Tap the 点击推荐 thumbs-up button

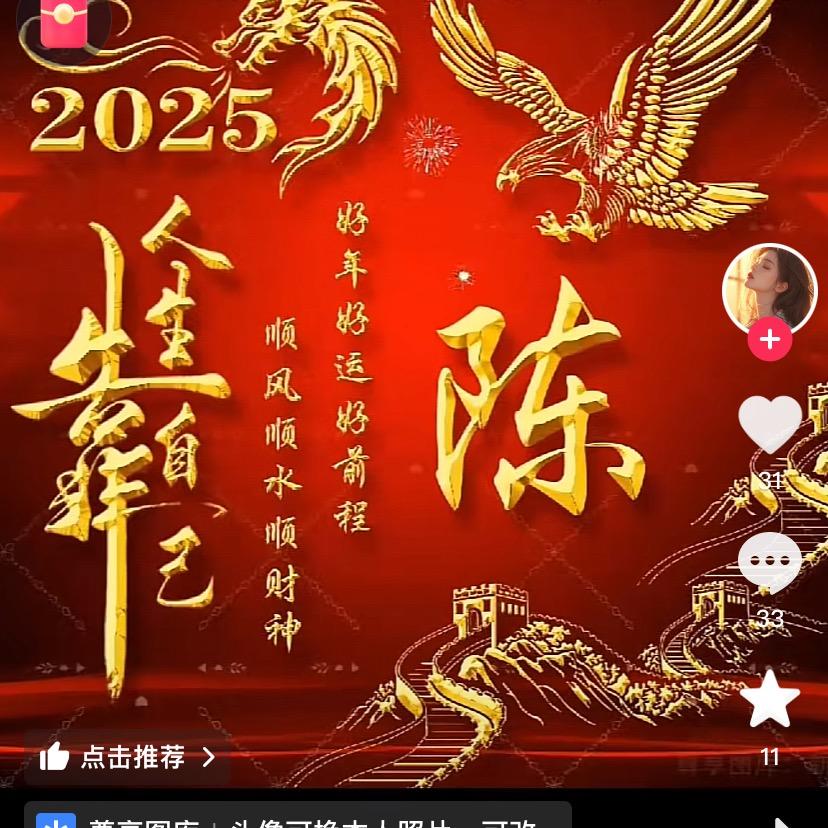tap(127, 757)
